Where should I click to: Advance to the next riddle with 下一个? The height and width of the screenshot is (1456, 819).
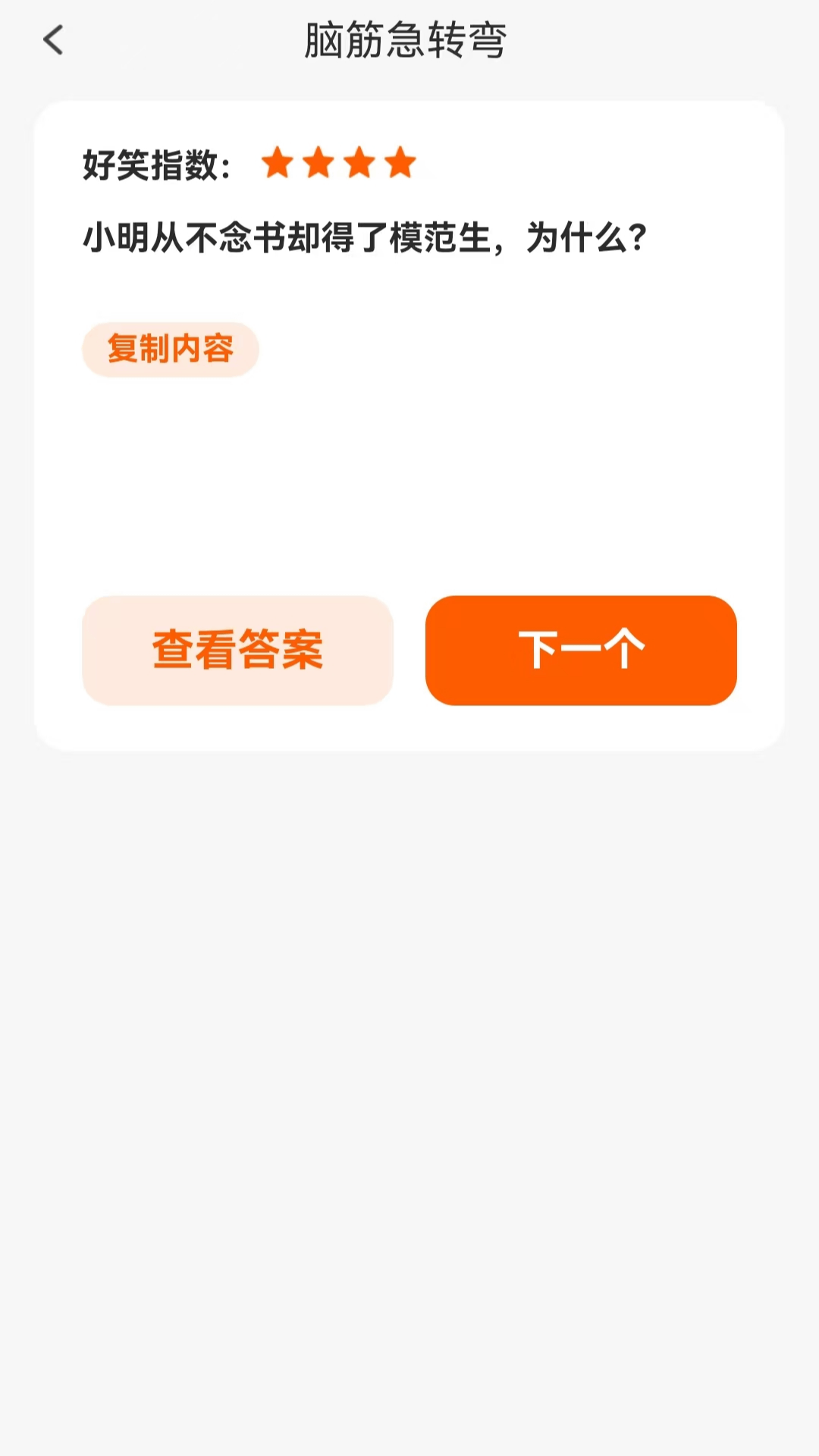(x=581, y=650)
